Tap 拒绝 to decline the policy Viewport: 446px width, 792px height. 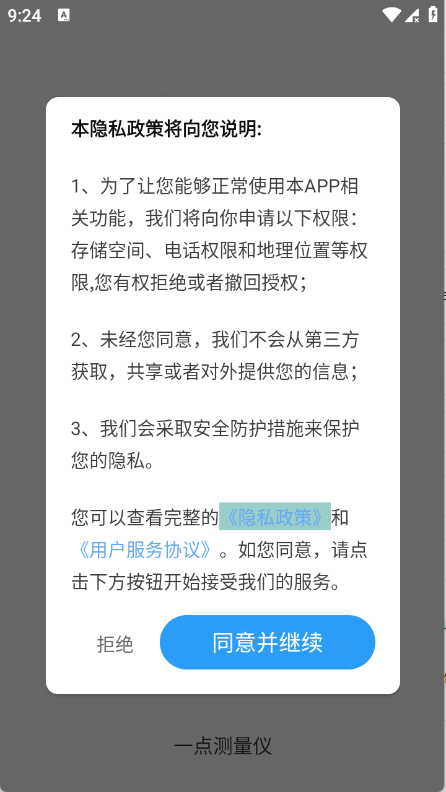click(x=115, y=644)
